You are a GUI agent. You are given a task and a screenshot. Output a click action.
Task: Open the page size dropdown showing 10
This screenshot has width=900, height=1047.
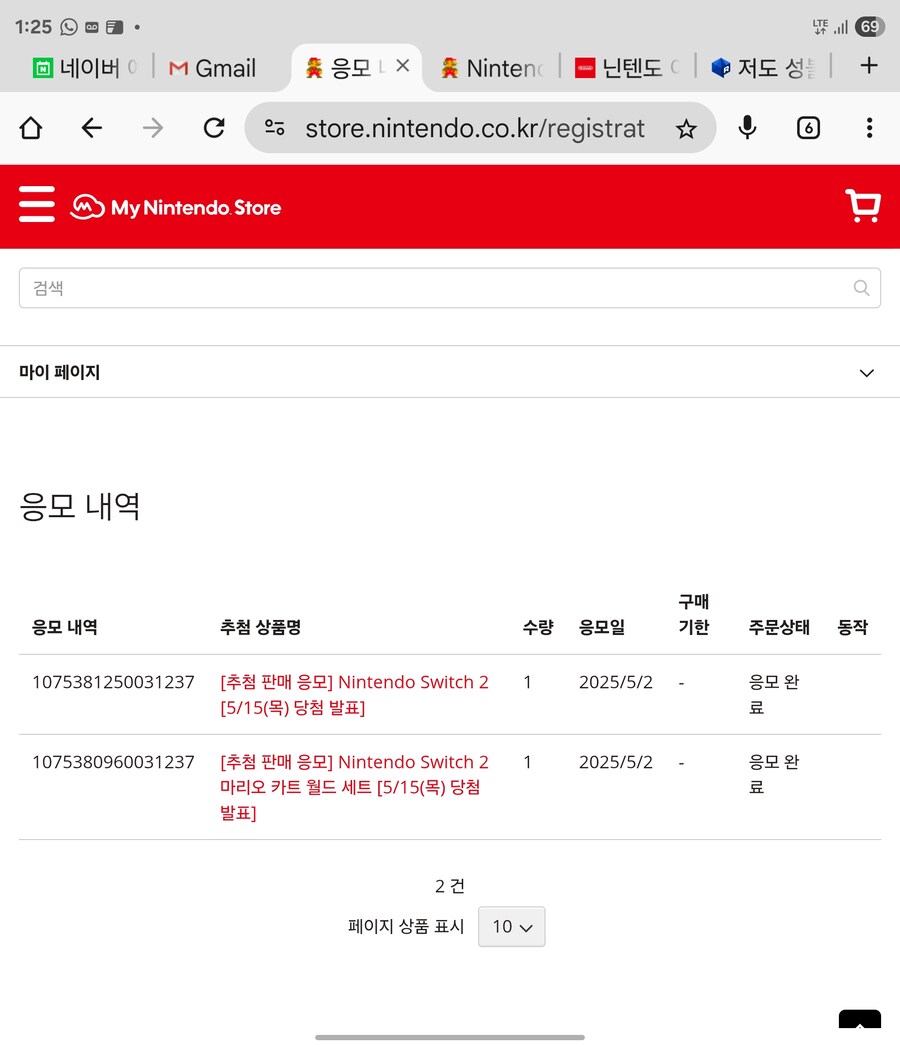click(x=511, y=927)
